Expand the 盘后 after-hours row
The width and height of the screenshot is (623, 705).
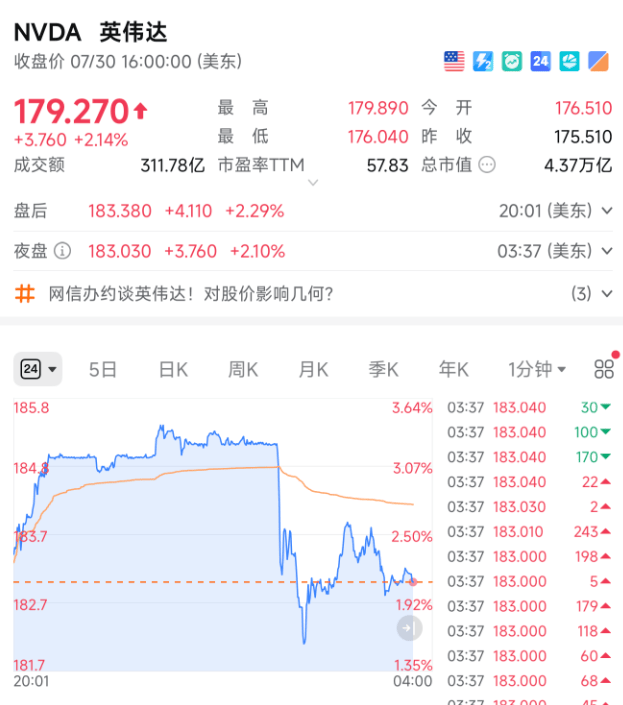click(x=607, y=211)
